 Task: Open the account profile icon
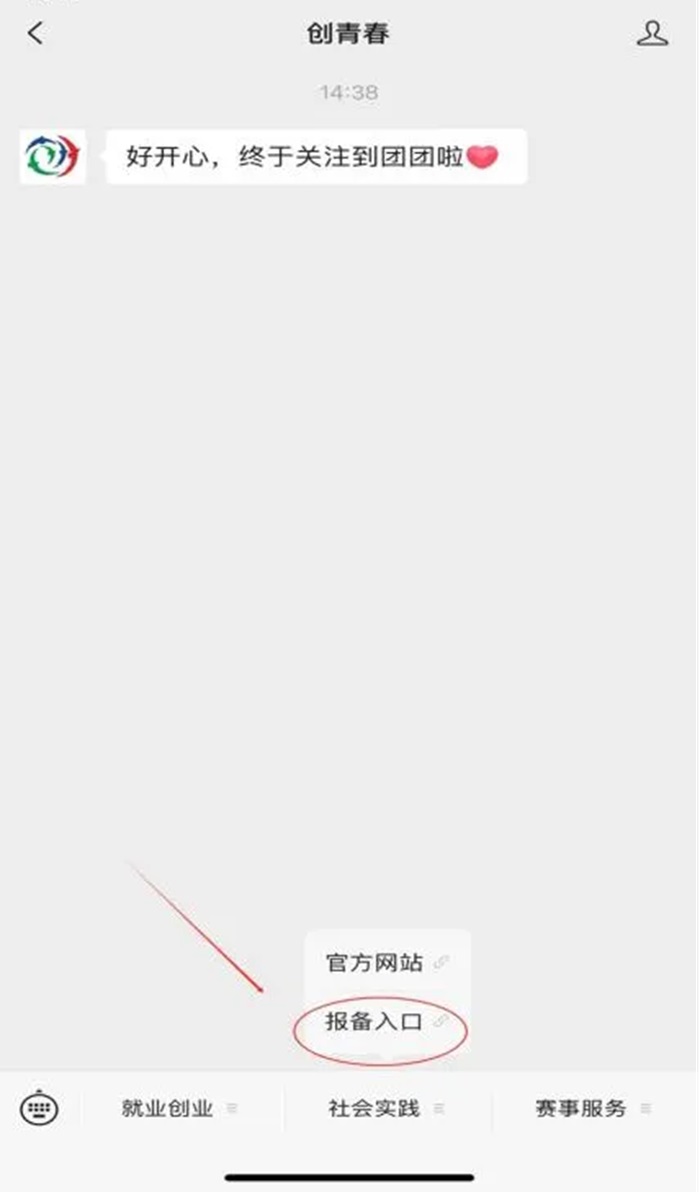[652, 34]
